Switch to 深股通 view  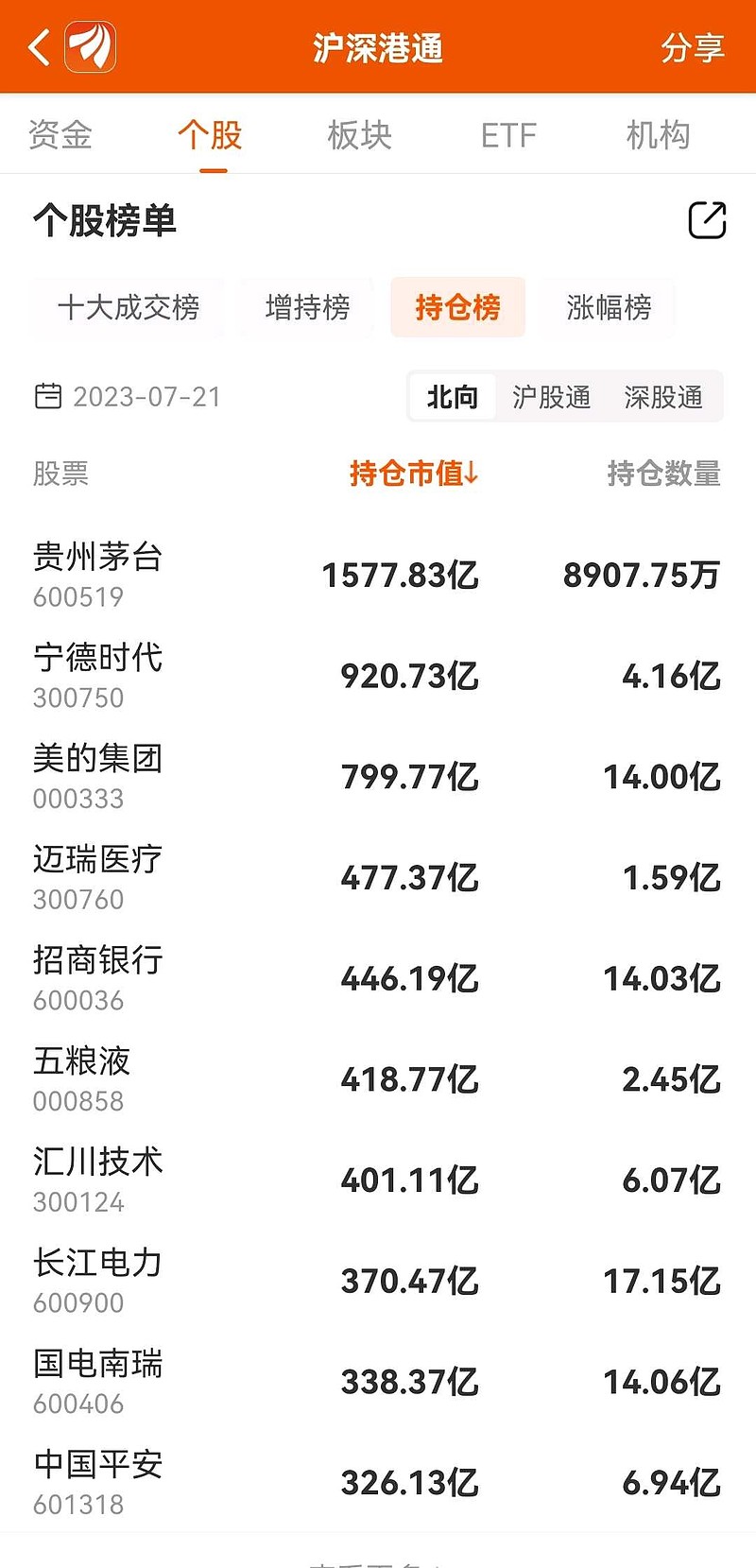664,397
